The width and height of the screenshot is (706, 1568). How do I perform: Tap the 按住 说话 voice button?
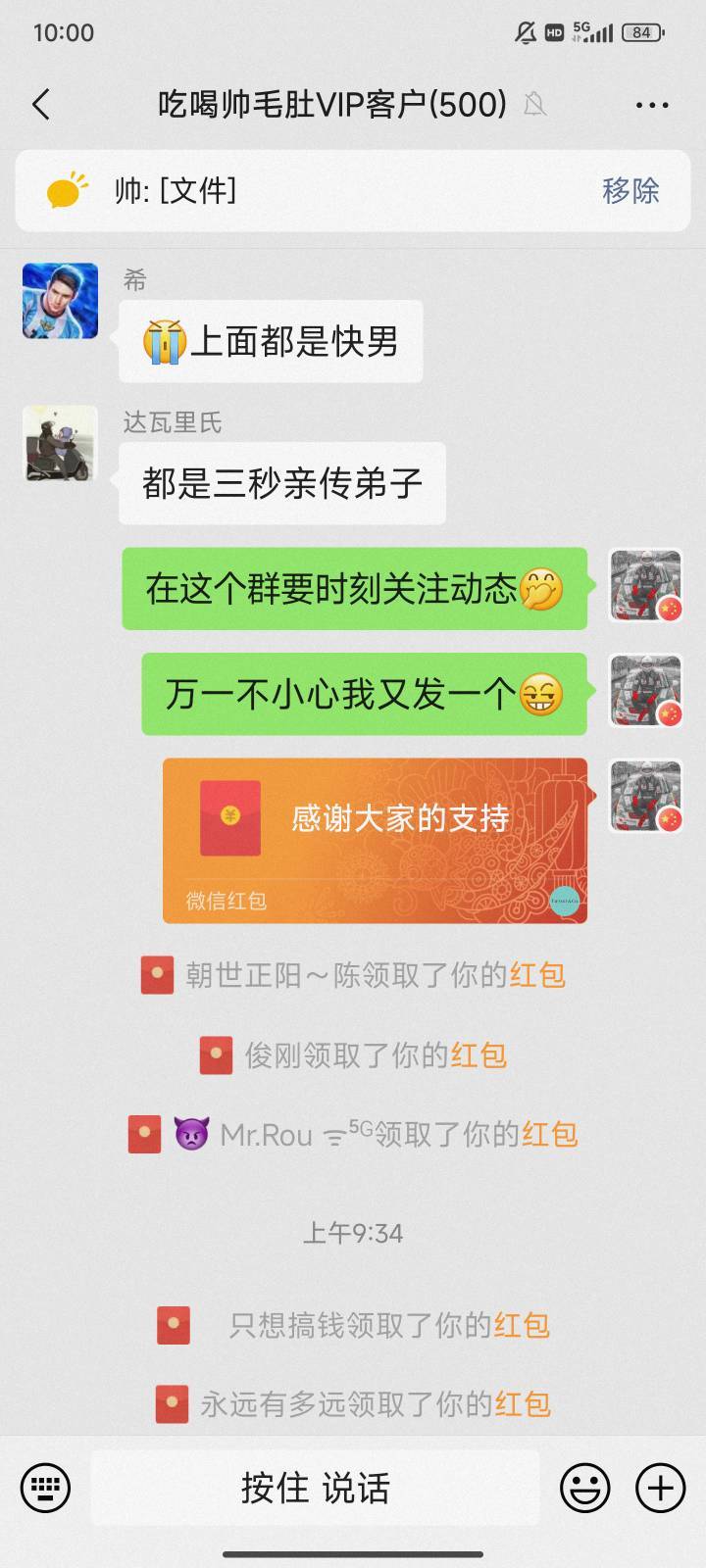point(316,1488)
